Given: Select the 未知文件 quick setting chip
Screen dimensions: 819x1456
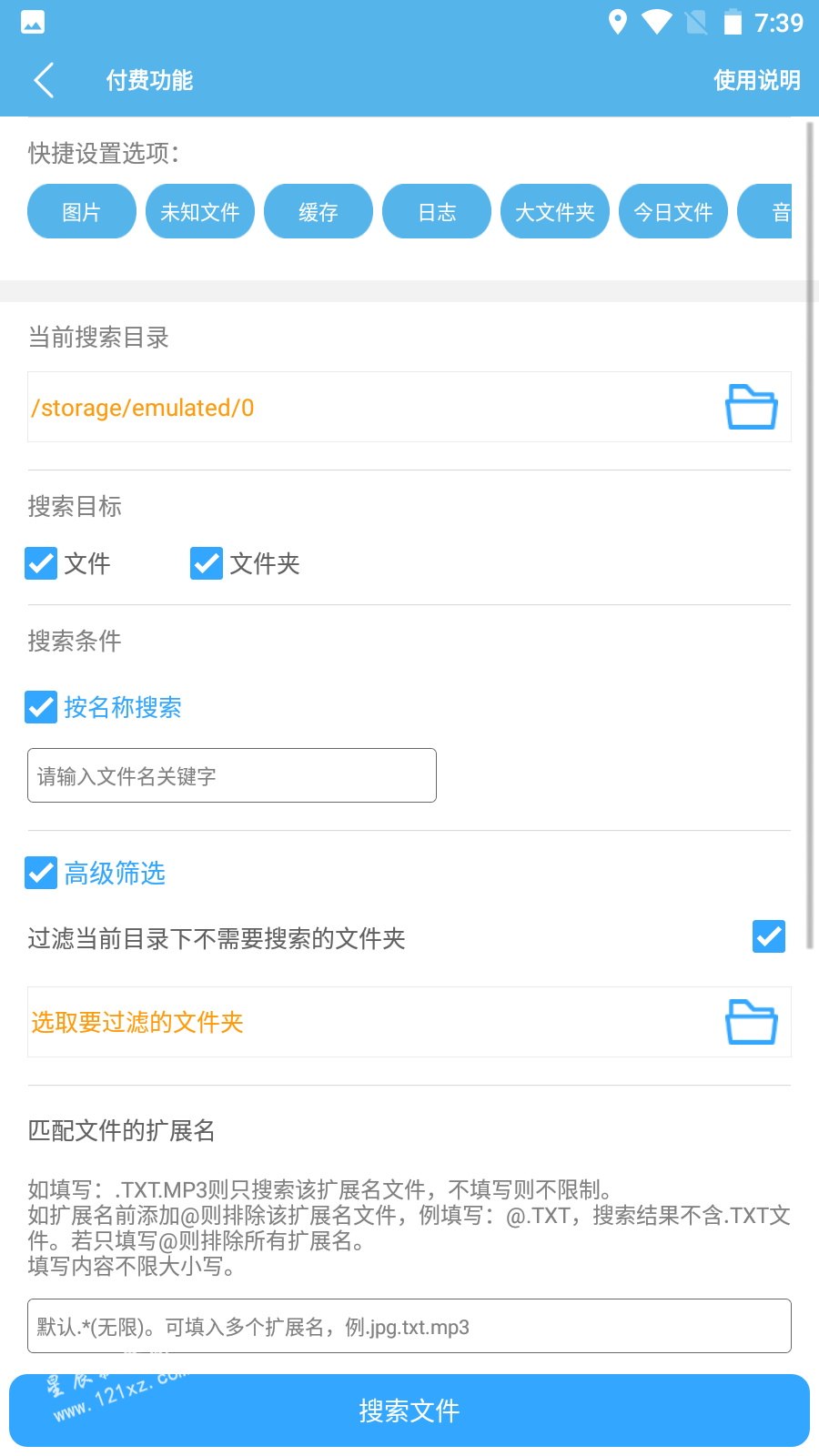Looking at the screenshot, I should click(200, 211).
